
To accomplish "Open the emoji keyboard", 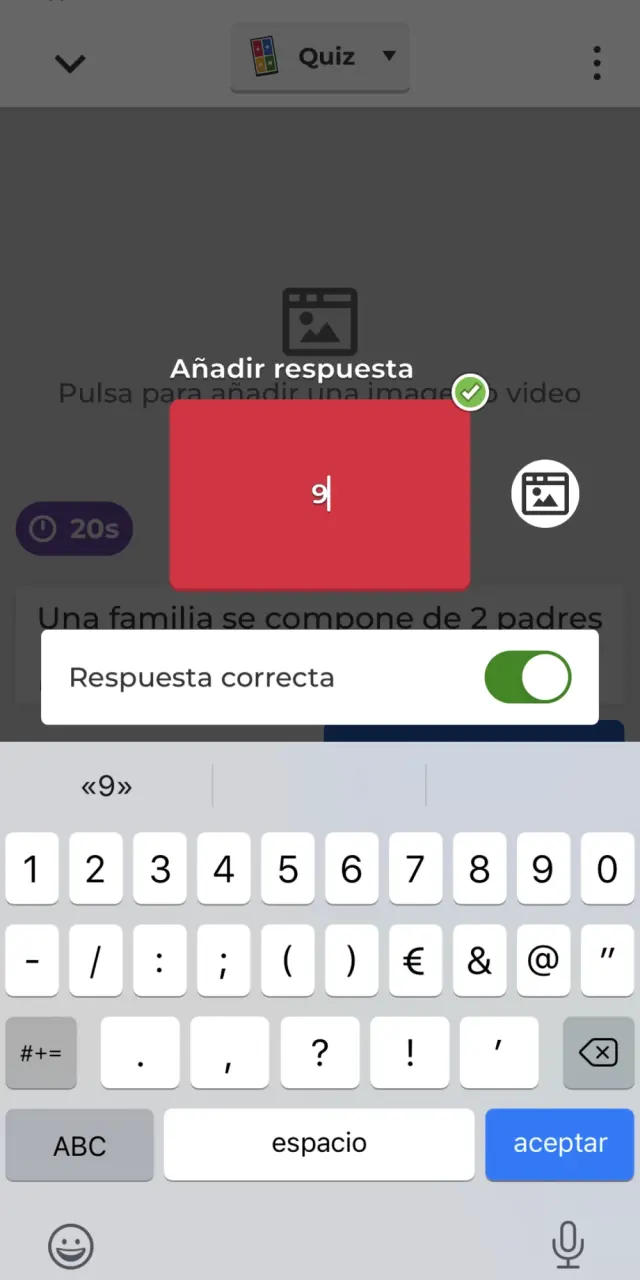I will [x=71, y=1246].
